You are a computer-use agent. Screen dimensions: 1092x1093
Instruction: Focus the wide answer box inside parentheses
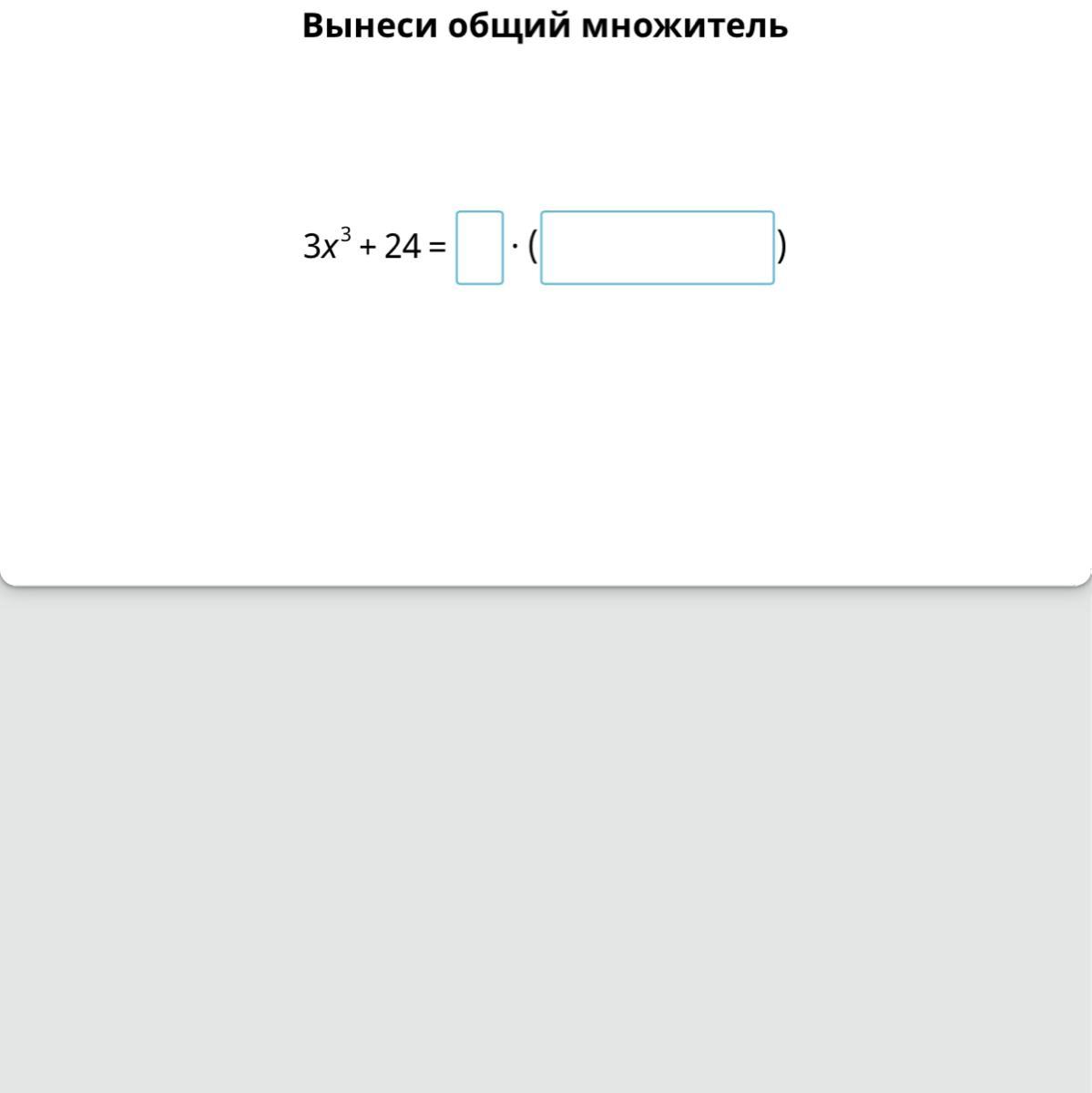coord(658,248)
